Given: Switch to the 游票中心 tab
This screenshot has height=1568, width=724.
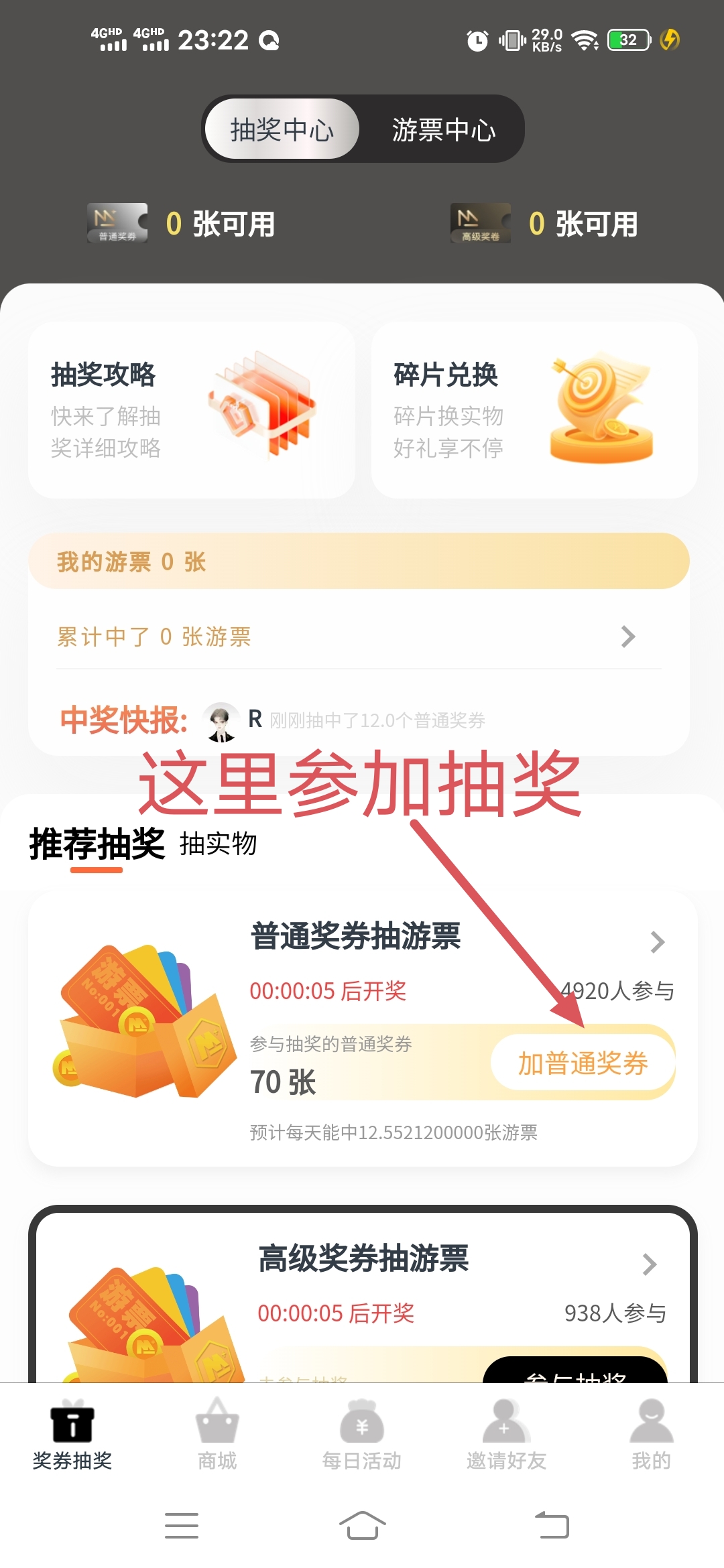Looking at the screenshot, I should (443, 129).
